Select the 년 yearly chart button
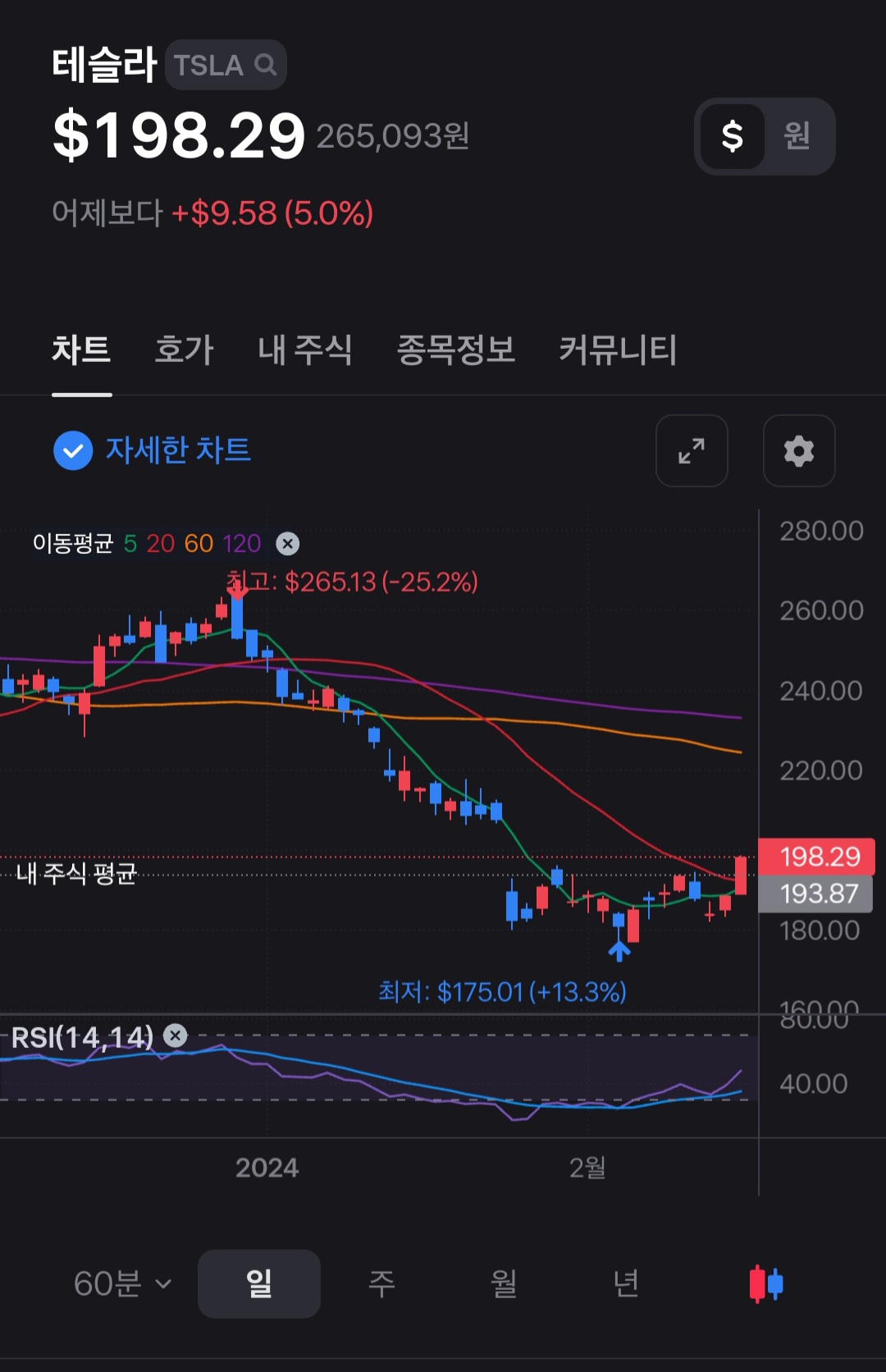Viewport: 886px width, 1372px height. coord(627,1283)
